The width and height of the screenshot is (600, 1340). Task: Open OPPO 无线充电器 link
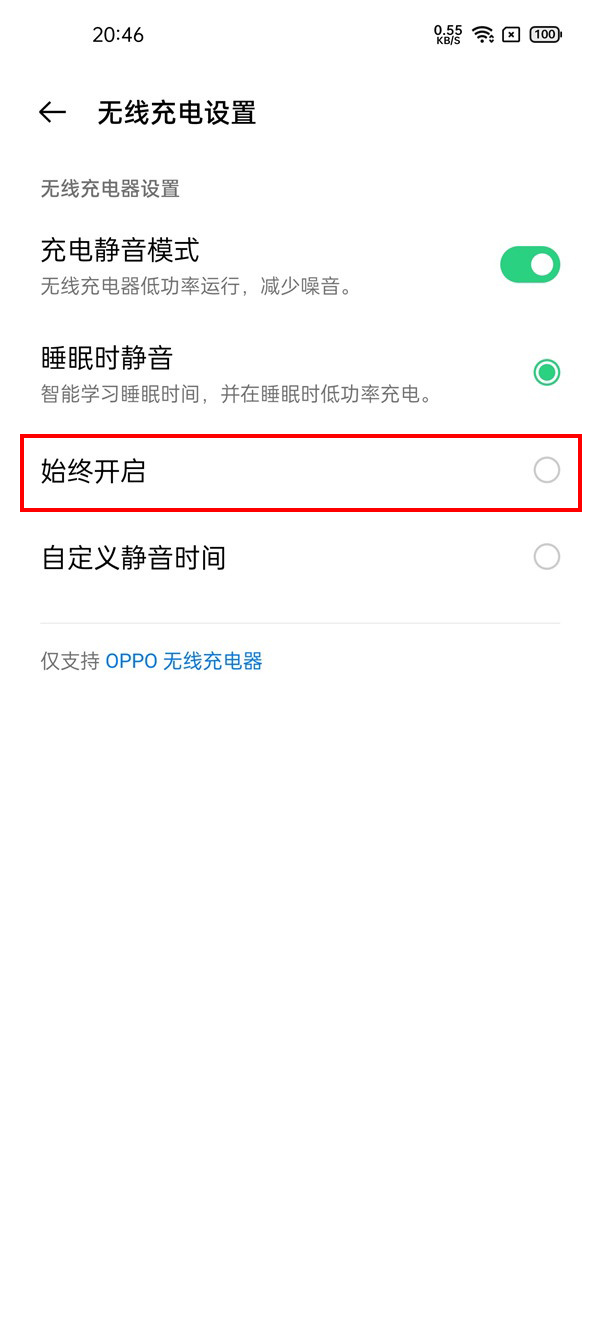coord(184,661)
